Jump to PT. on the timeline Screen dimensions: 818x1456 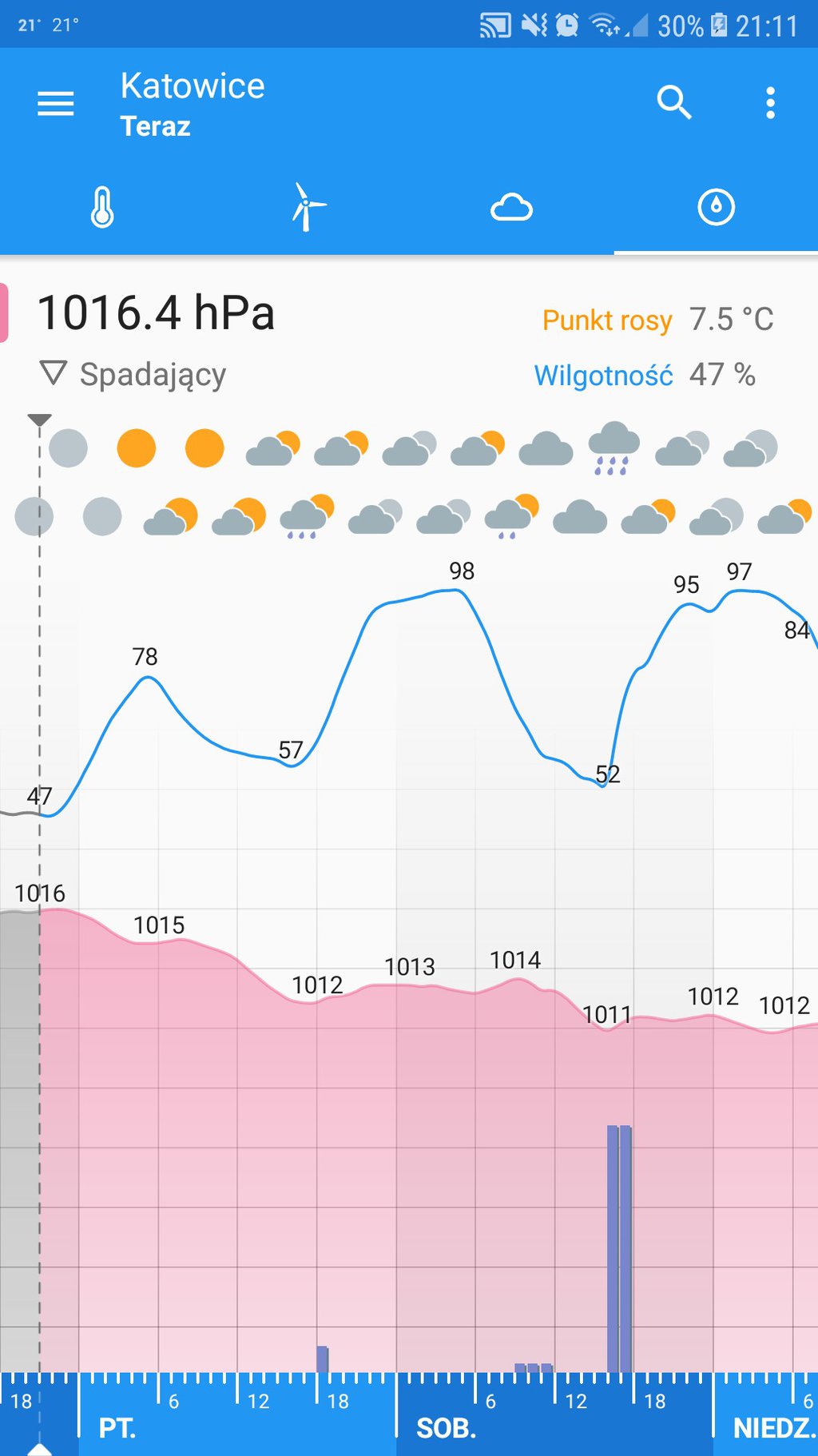[x=117, y=1428]
